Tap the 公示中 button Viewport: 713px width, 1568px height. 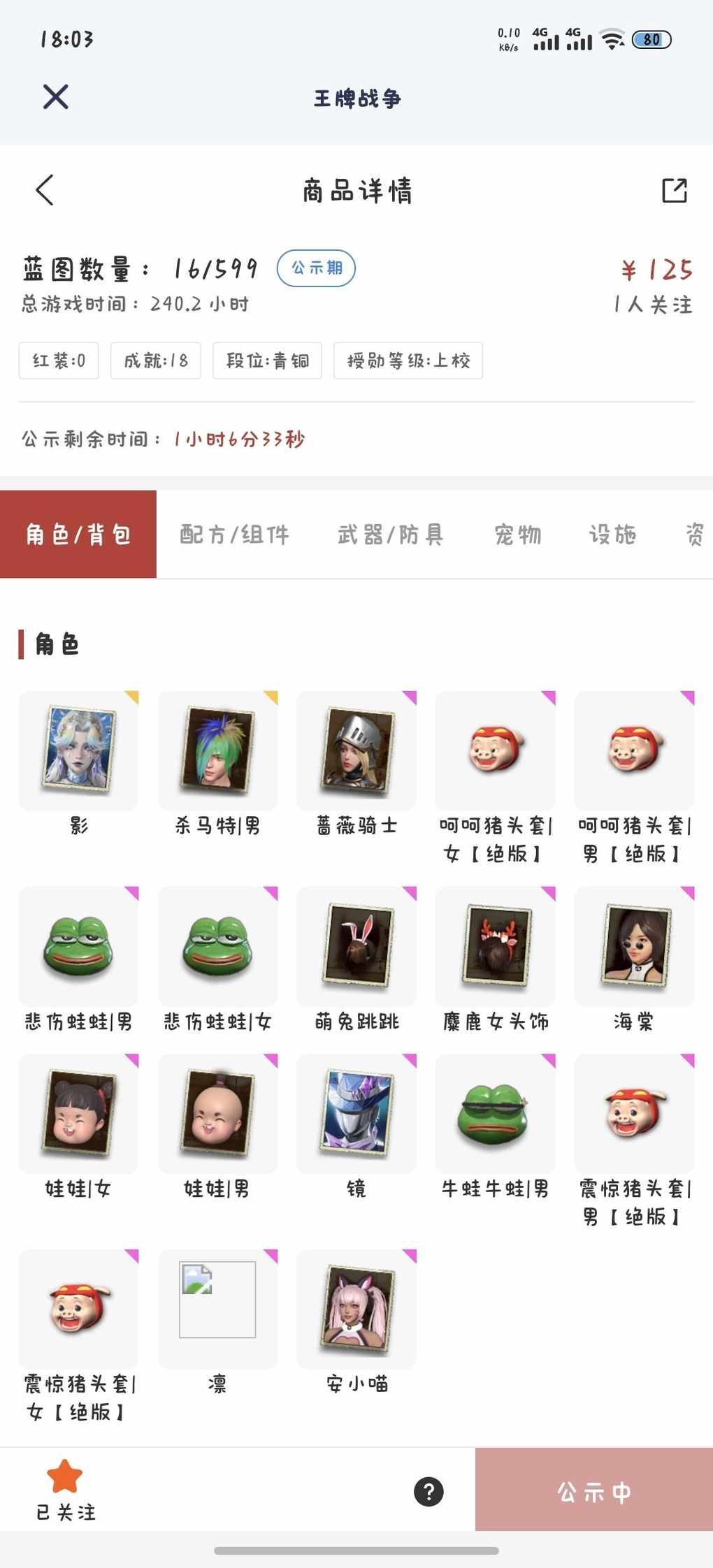click(x=593, y=1491)
